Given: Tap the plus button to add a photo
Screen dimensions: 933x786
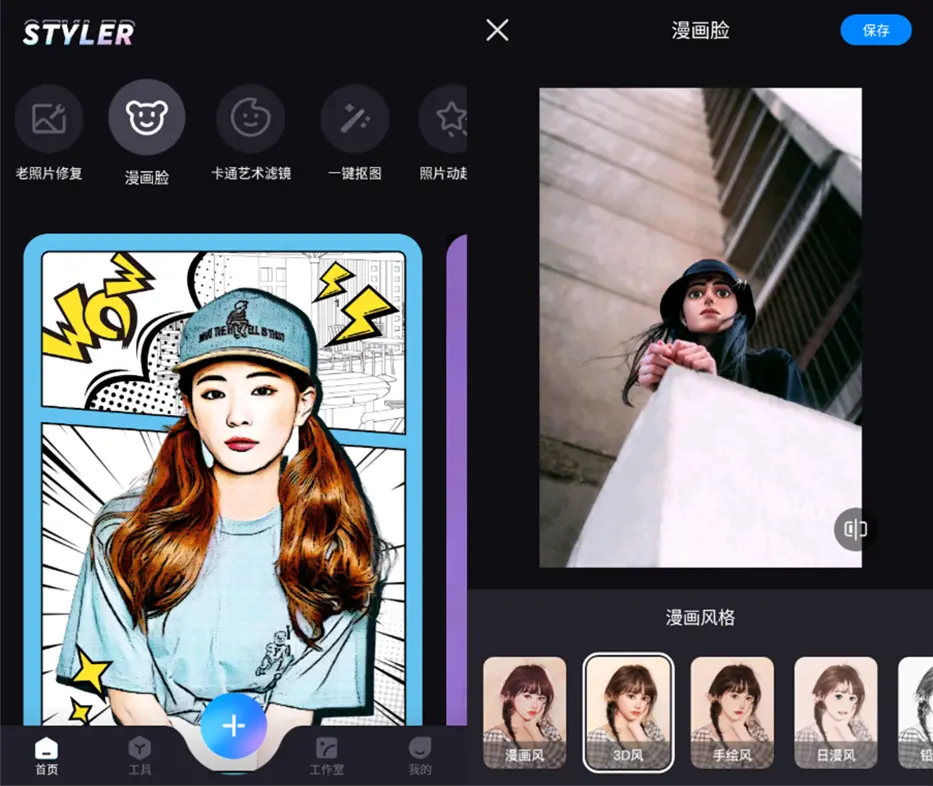Looking at the screenshot, I should 233,726.
